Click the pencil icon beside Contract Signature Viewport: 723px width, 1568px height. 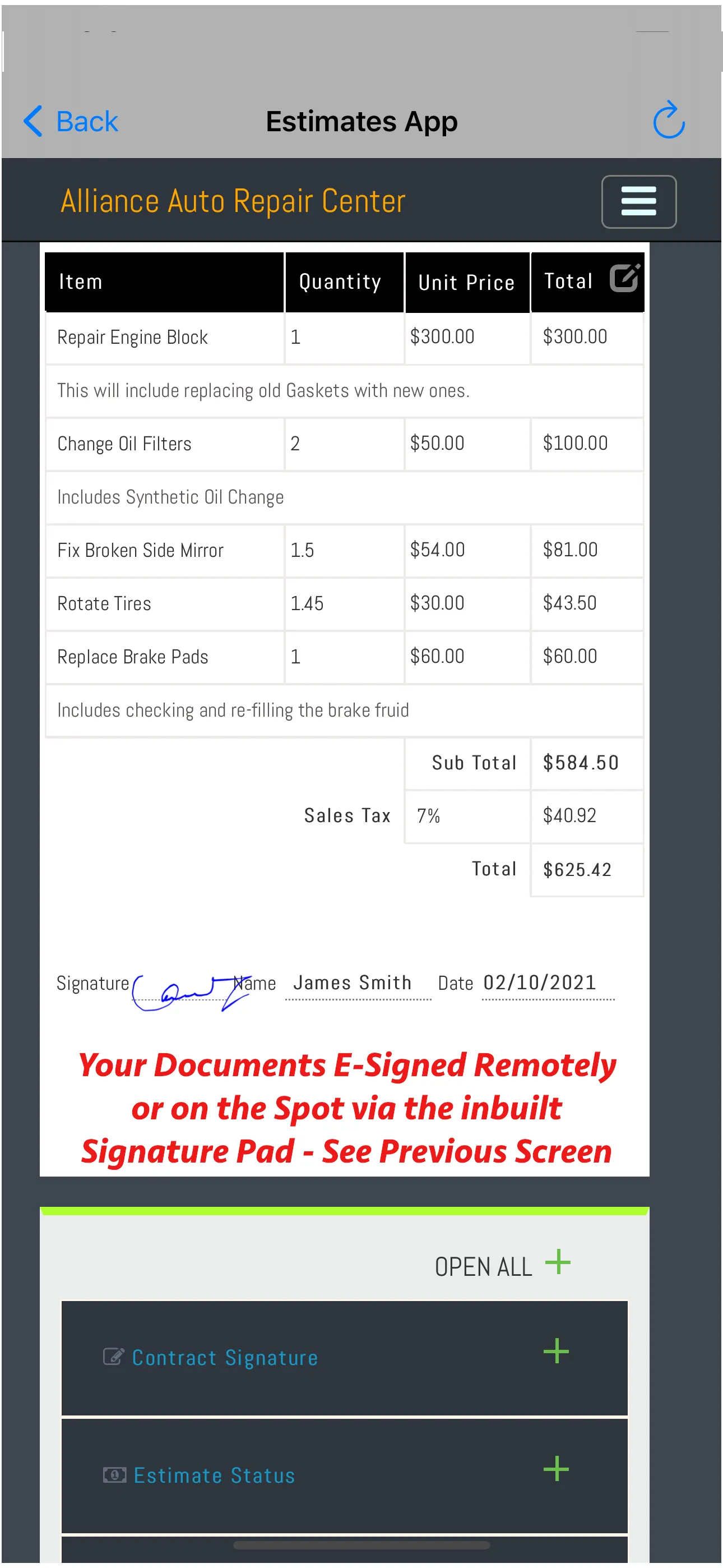click(114, 1356)
